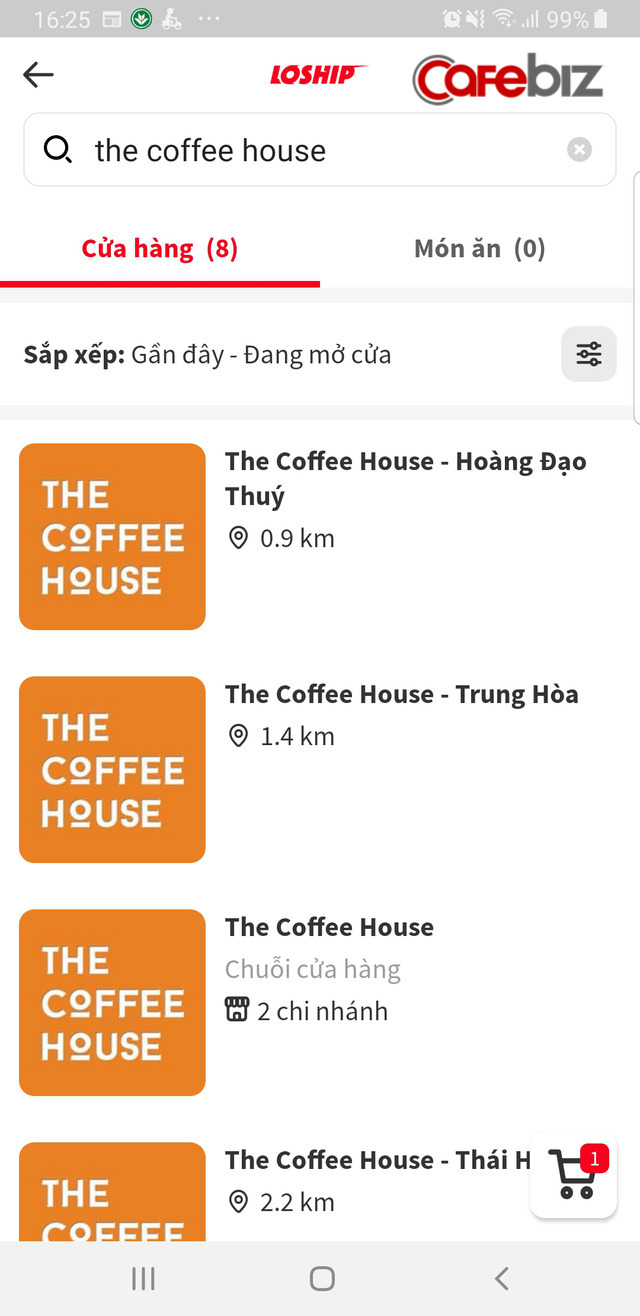View the shopping cart

point(574,1175)
